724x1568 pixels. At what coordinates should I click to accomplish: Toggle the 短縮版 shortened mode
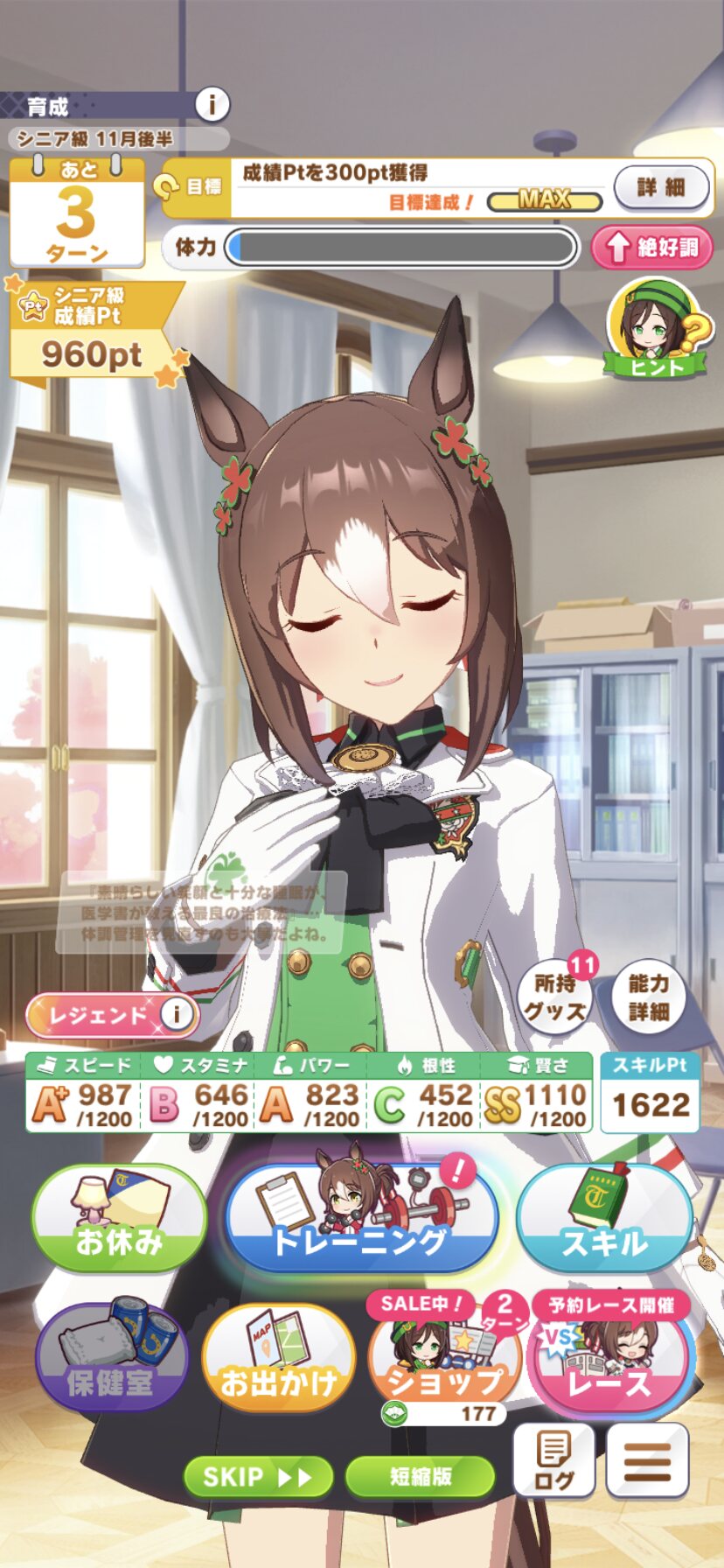click(x=421, y=1477)
